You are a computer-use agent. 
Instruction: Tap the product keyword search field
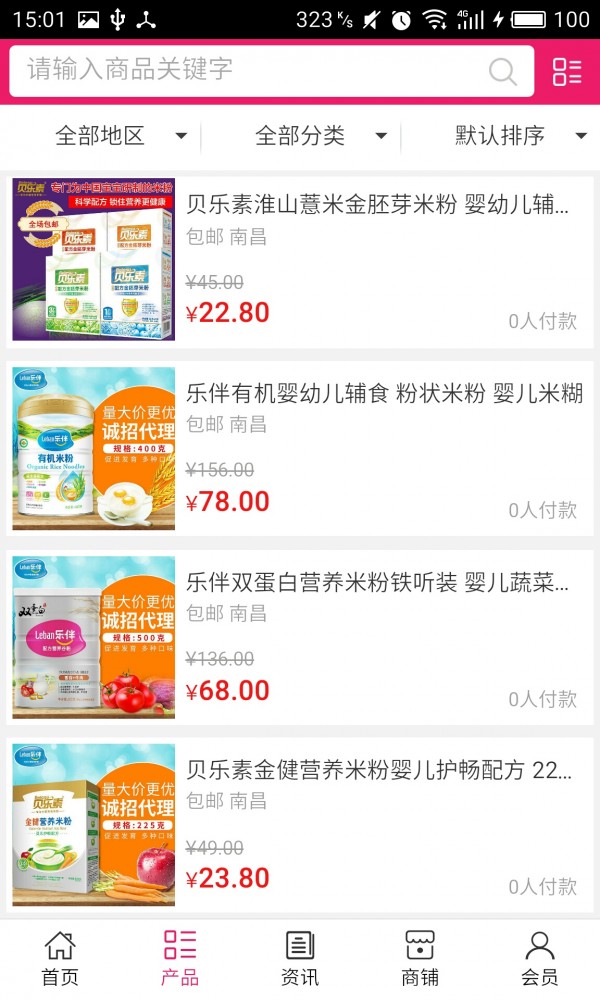250,70
